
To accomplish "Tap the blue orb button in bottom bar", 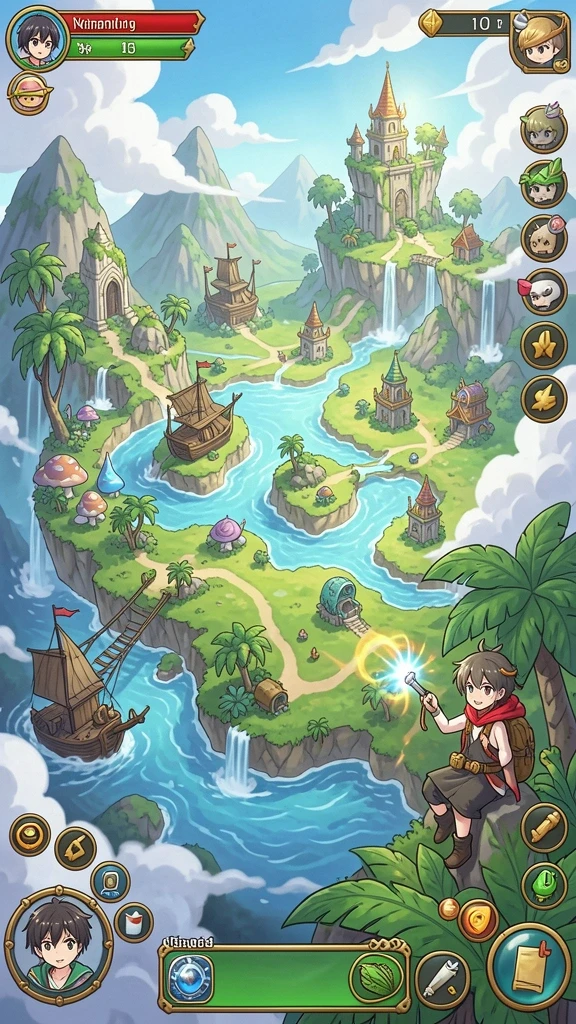I will pyautogui.click(x=190, y=978).
